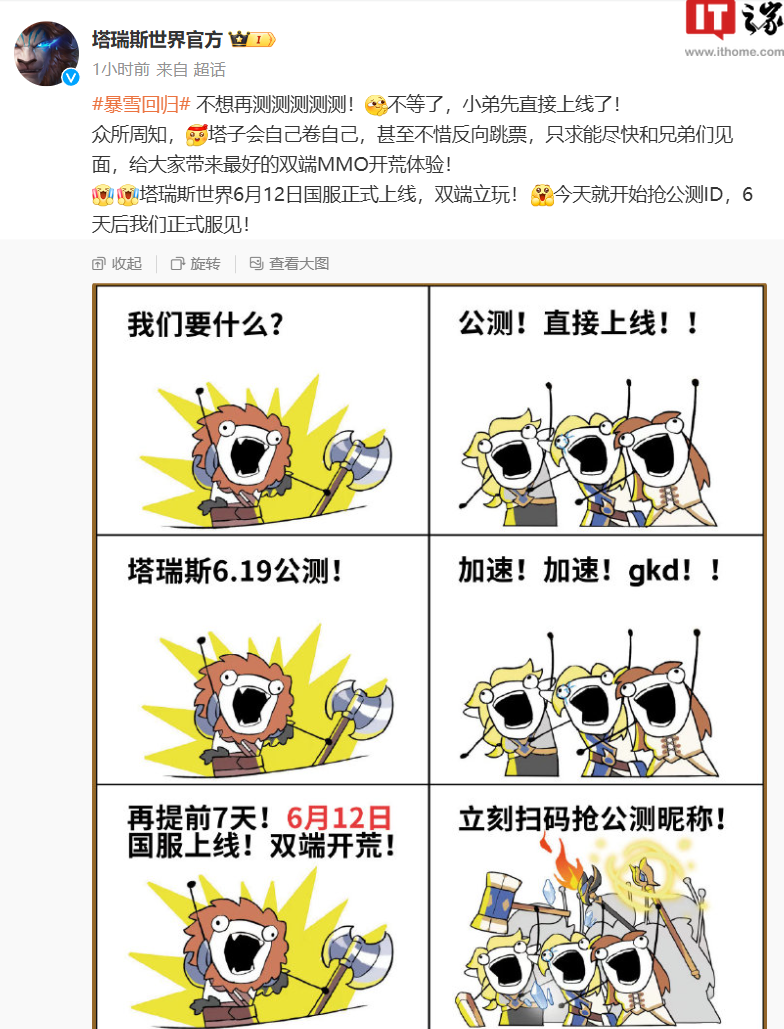Rotate the image with 旋转
The width and height of the screenshot is (784, 1029).
(x=196, y=264)
